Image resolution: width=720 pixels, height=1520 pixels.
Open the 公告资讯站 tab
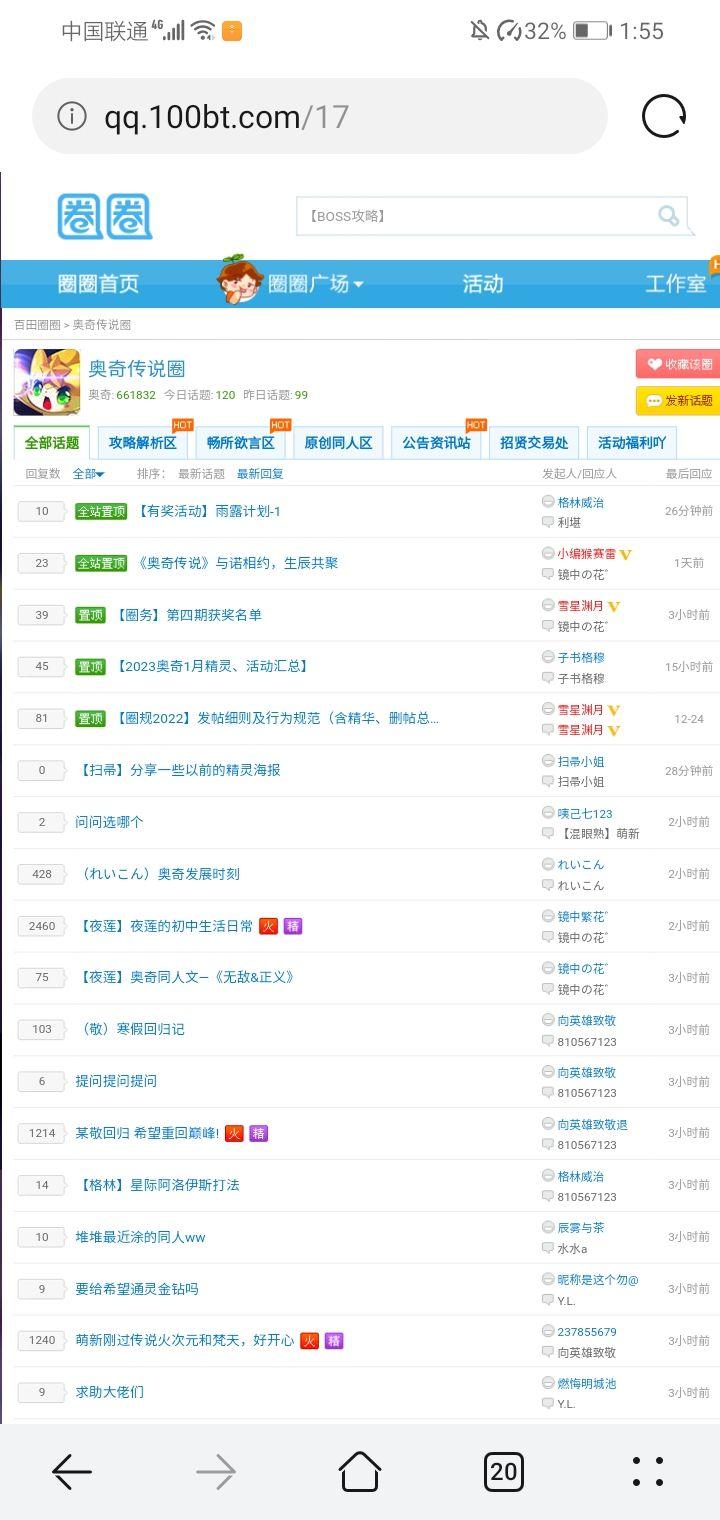click(436, 443)
